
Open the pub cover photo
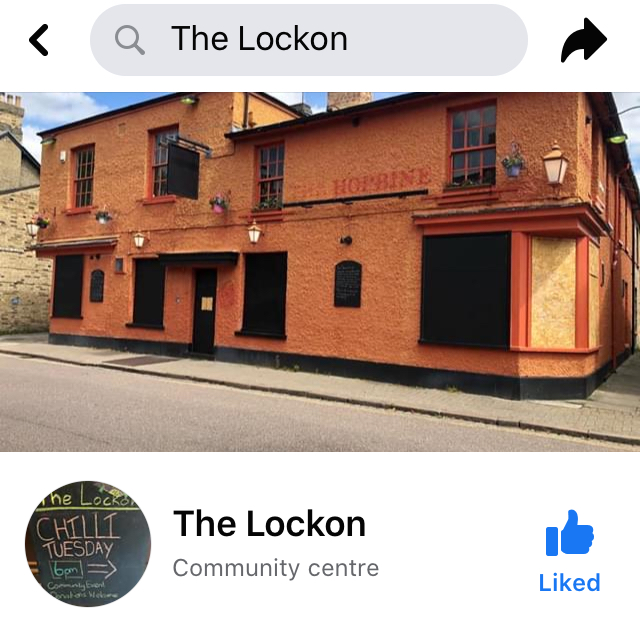[x=320, y=270]
